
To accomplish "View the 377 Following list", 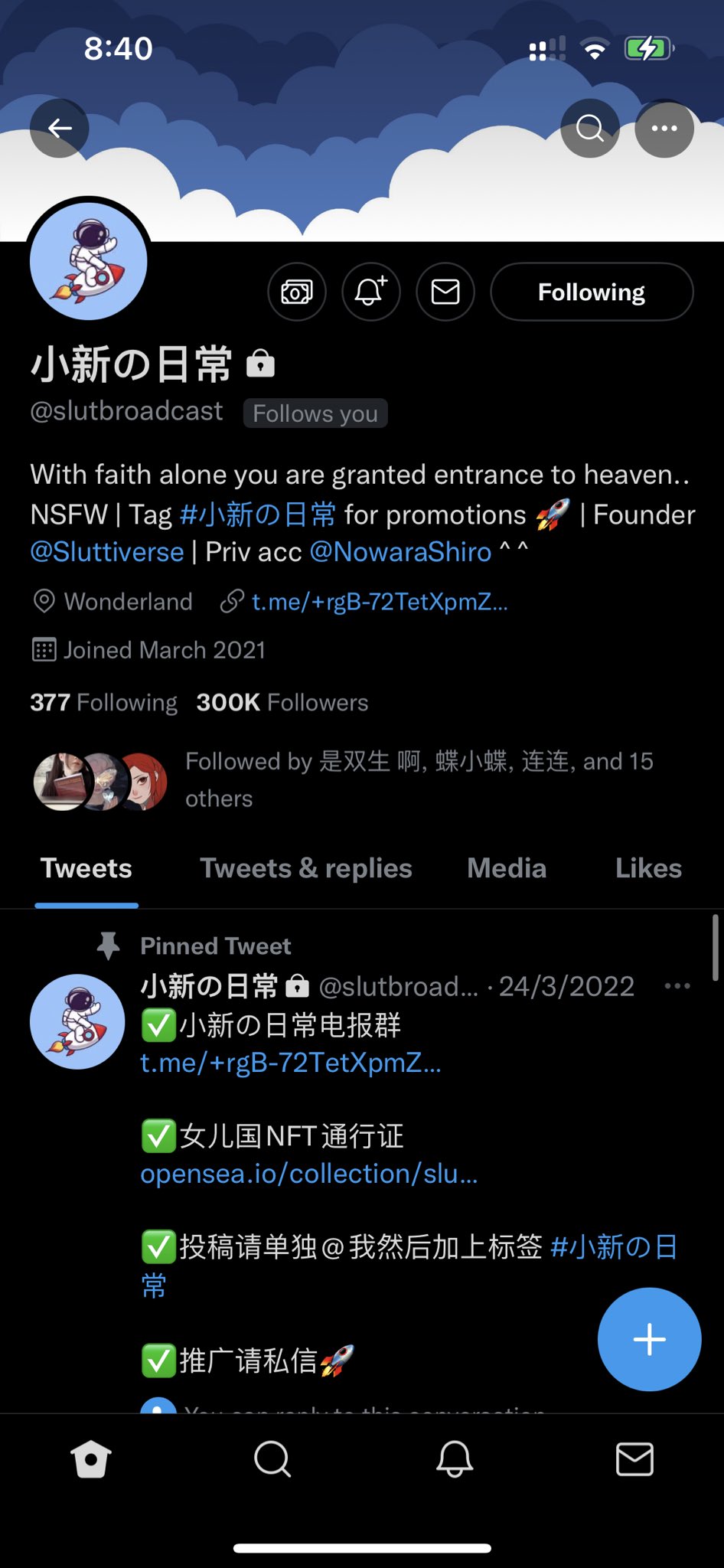I will (103, 702).
